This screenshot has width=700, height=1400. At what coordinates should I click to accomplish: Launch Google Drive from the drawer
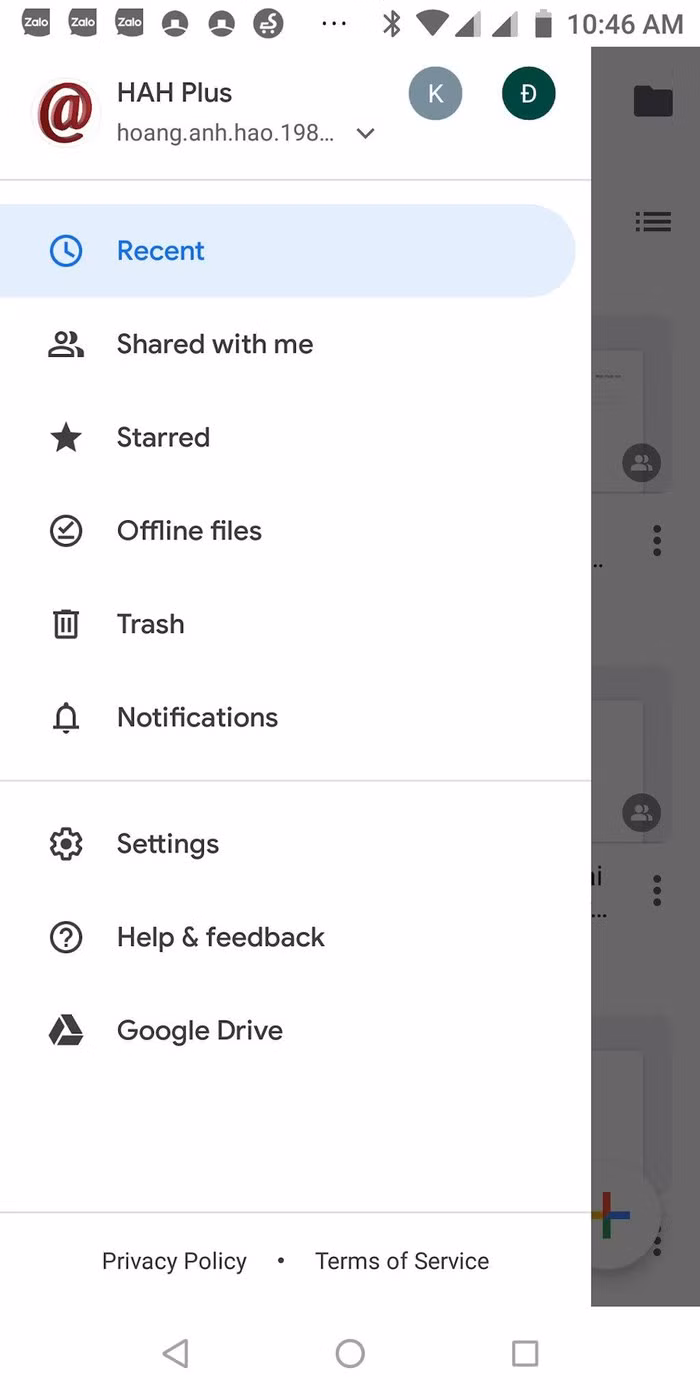[199, 1031]
